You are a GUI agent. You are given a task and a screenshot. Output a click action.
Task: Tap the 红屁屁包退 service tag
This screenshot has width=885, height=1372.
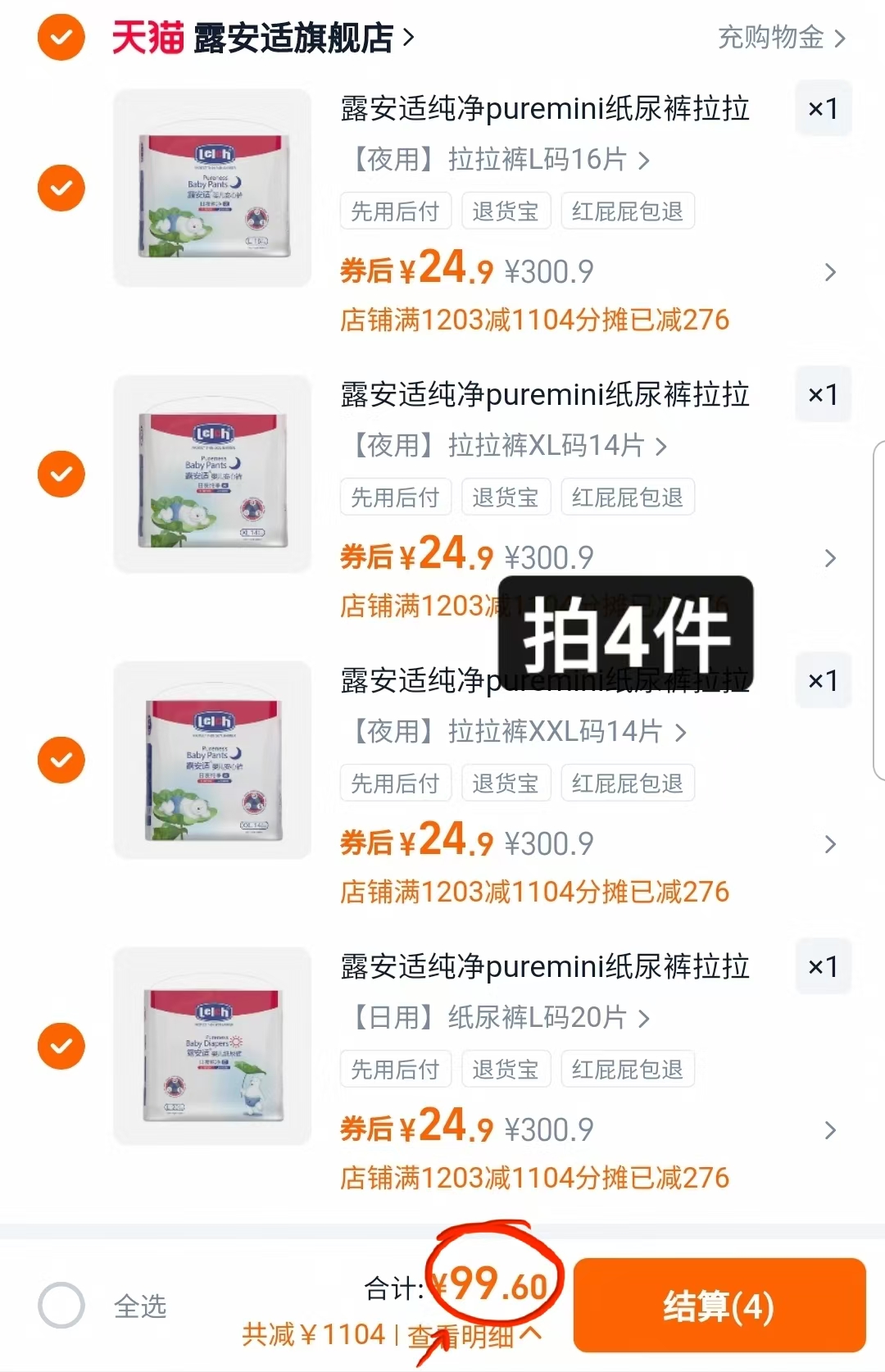click(x=627, y=210)
